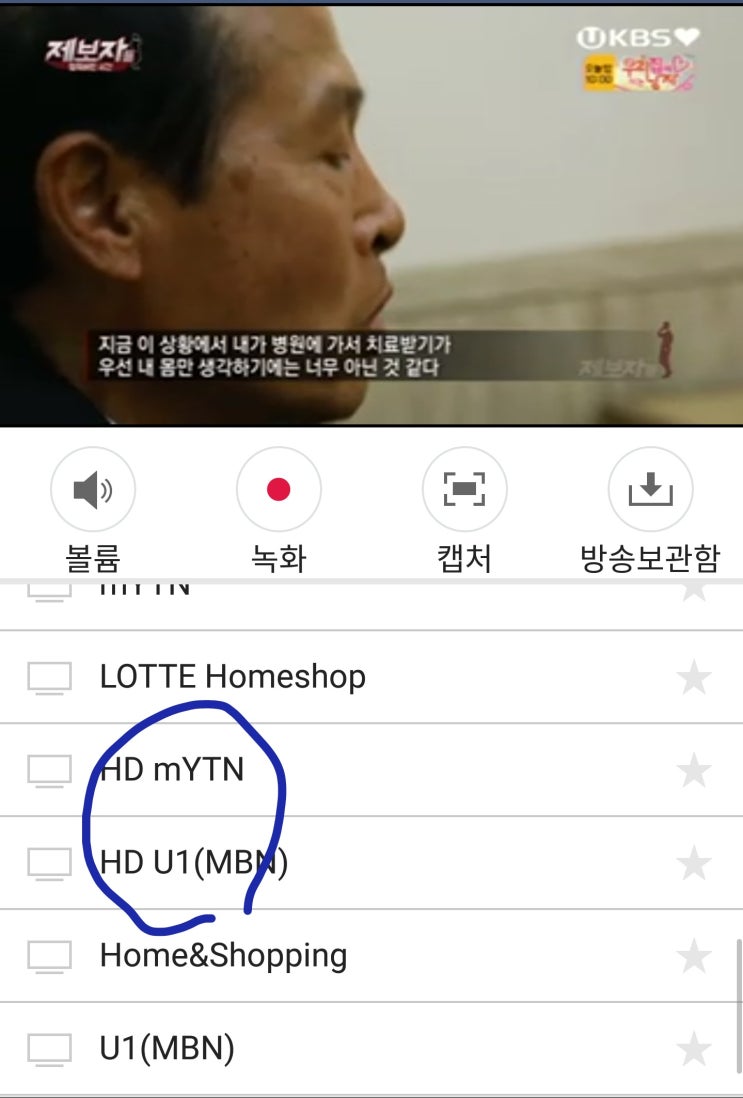Click the TV icon beside HD mYTN
Viewport: 743px width, 1098px height.
pos(48,771)
